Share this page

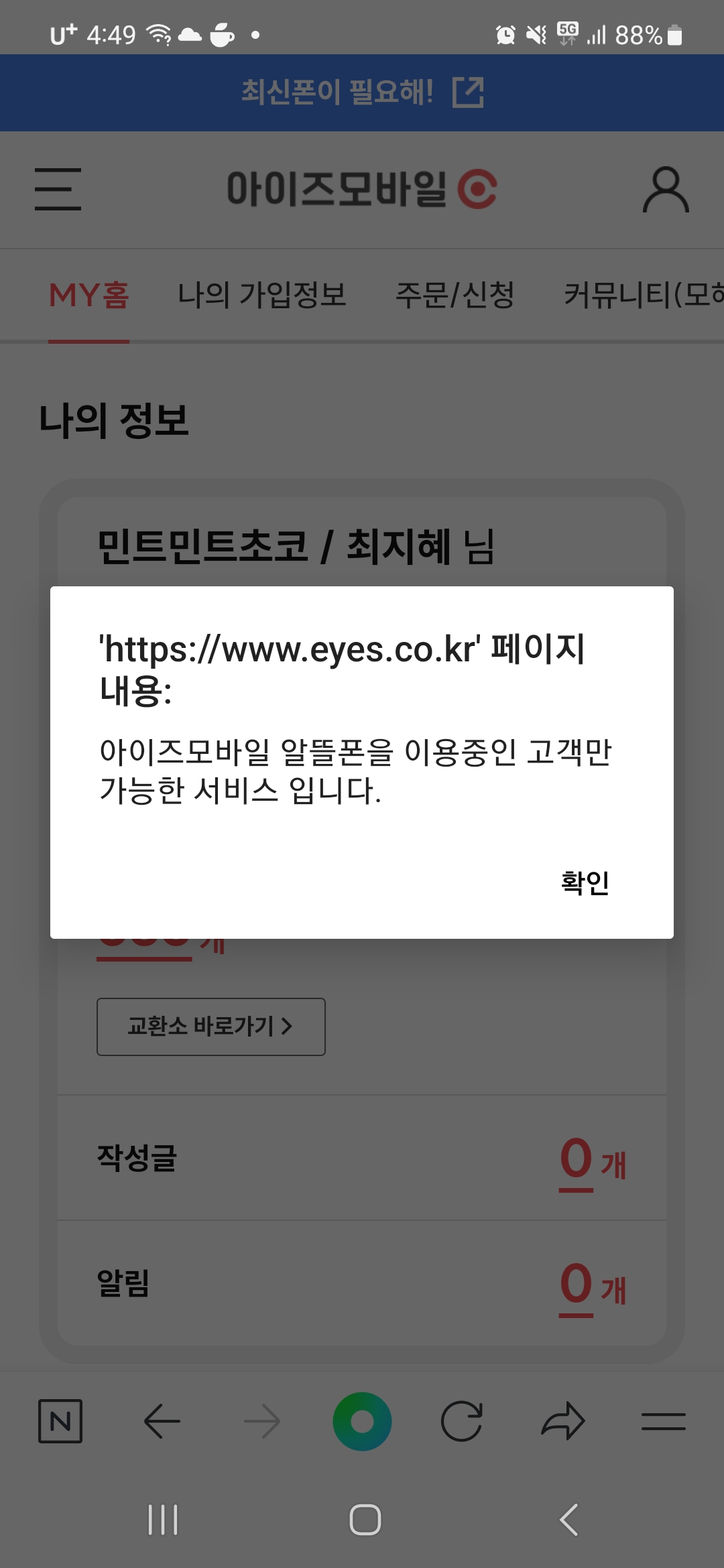click(563, 1421)
